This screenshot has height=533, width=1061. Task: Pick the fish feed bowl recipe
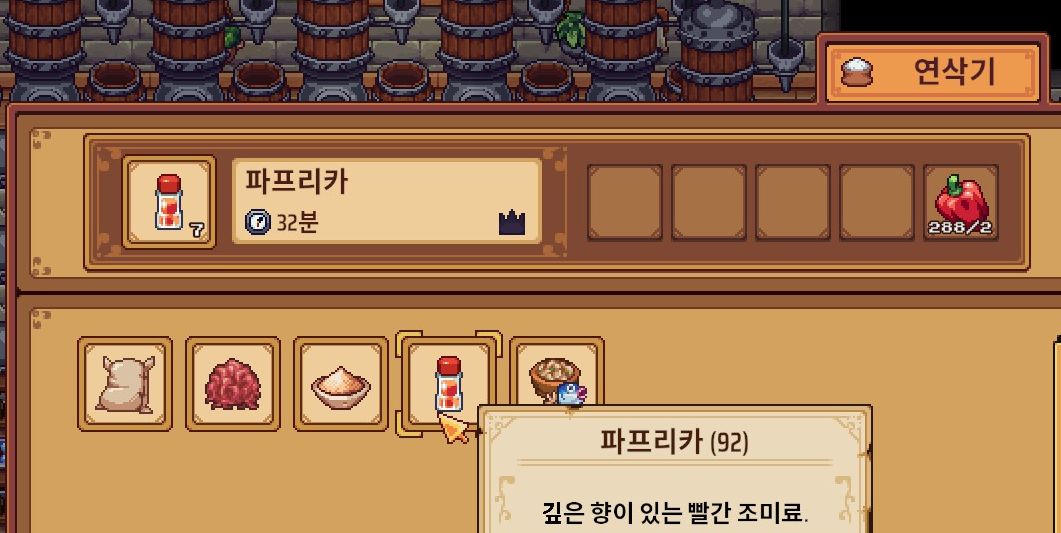click(556, 382)
